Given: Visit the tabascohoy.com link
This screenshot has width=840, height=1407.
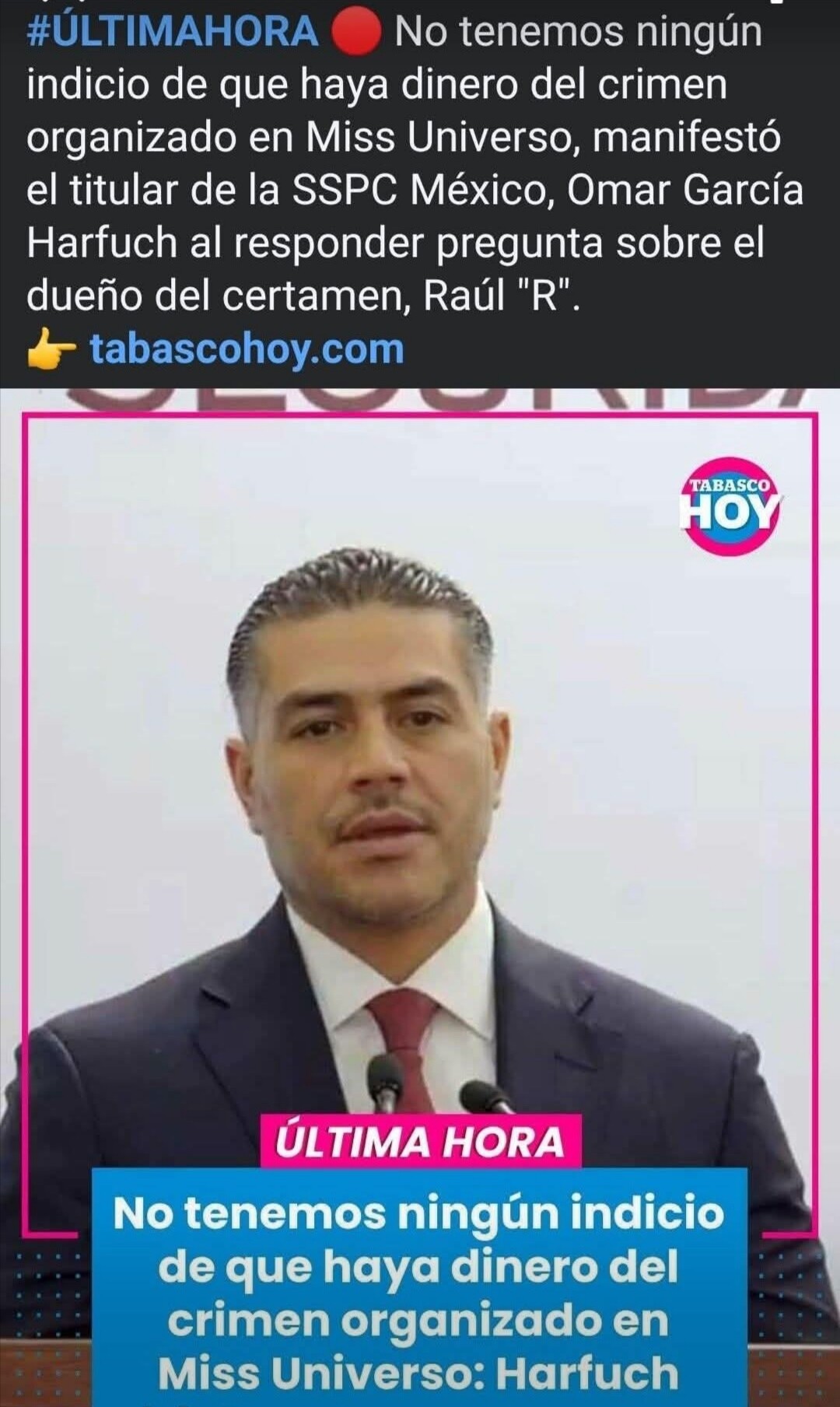Looking at the screenshot, I should pyautogui.click(x=247, y=349).
